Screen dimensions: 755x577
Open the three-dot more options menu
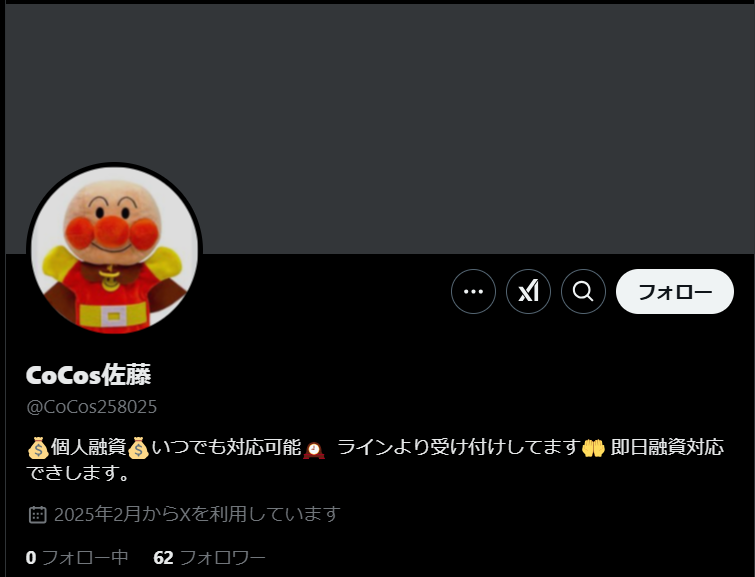474,292
